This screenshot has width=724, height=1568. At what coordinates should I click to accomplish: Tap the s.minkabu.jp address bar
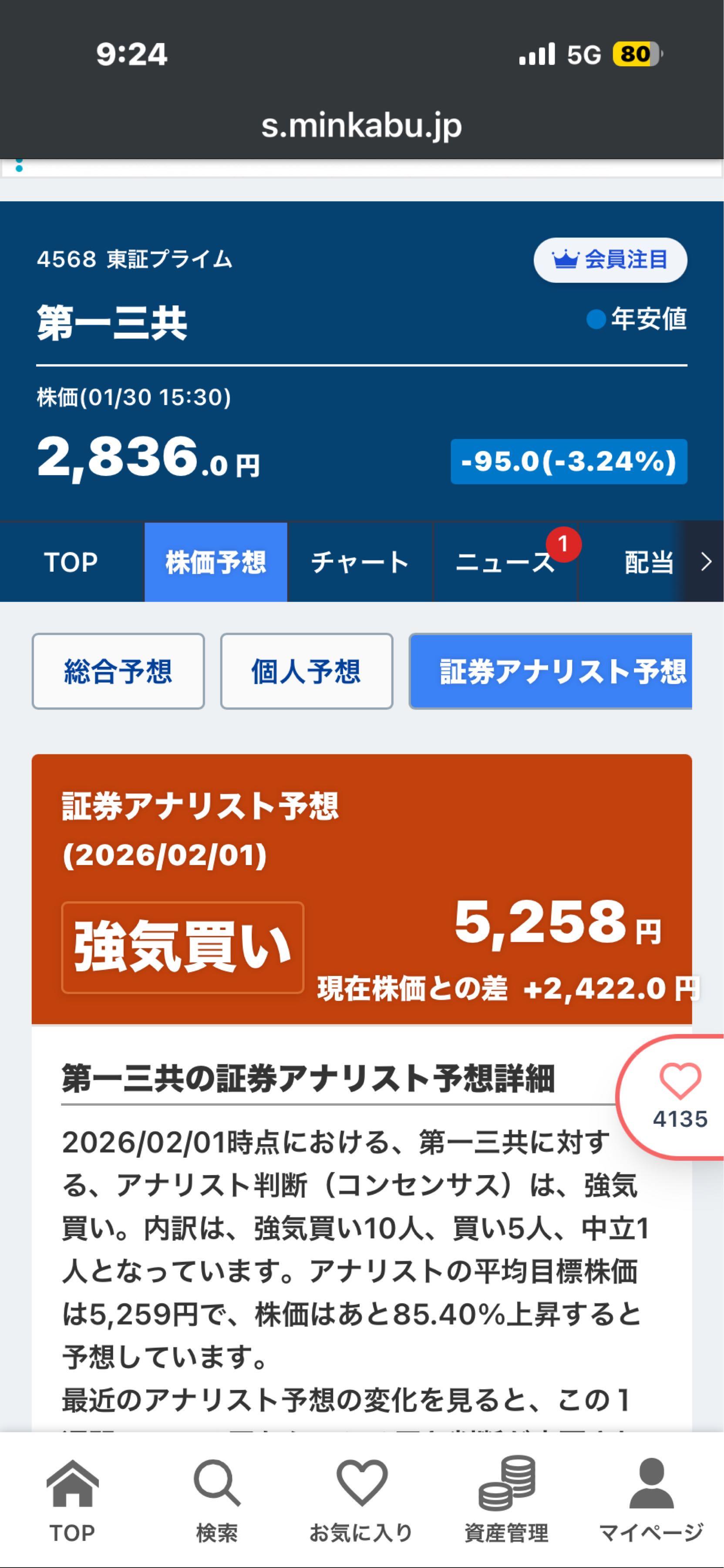tap(361, 125)
